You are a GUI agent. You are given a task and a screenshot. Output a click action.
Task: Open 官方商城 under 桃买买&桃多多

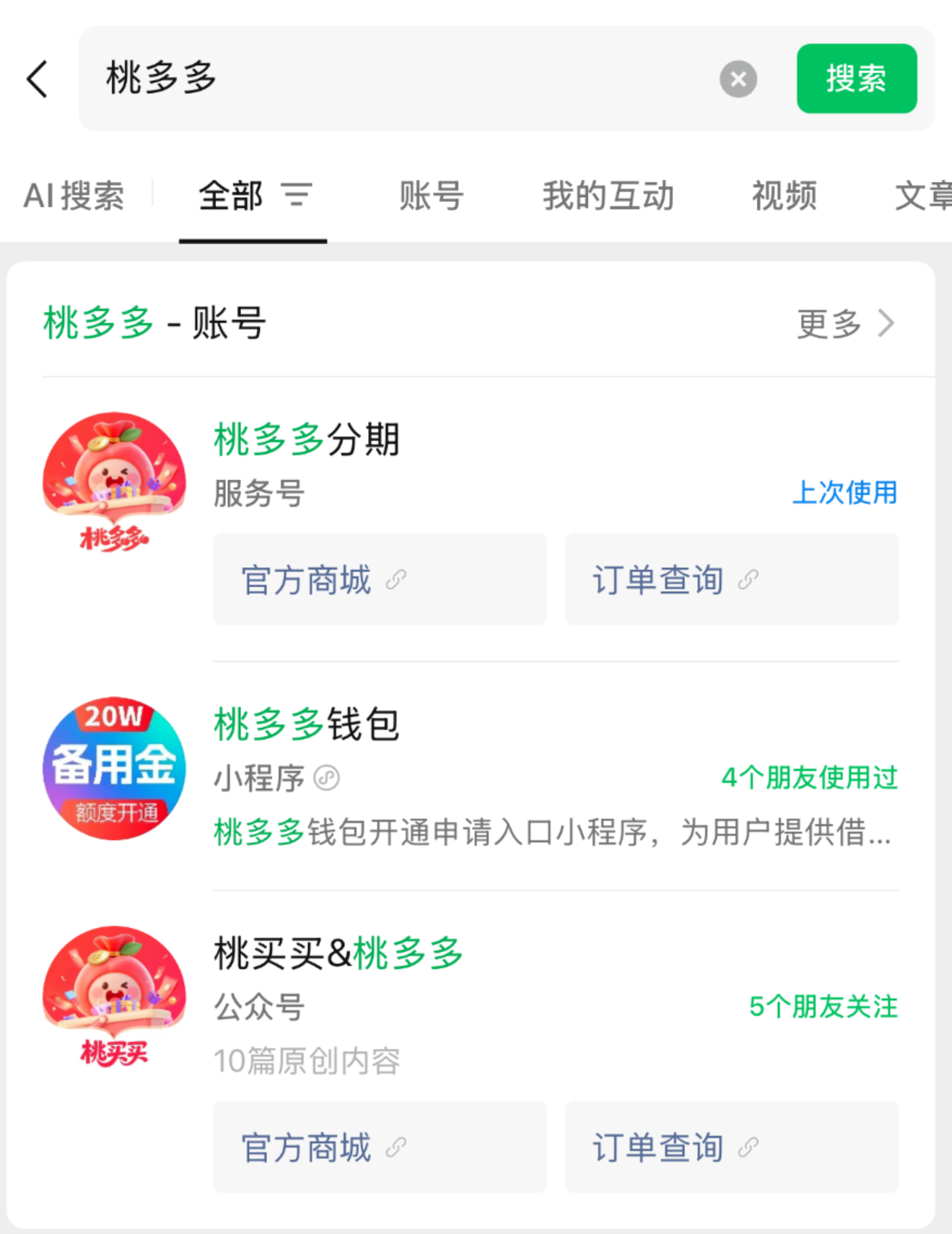click(380, 1147)
